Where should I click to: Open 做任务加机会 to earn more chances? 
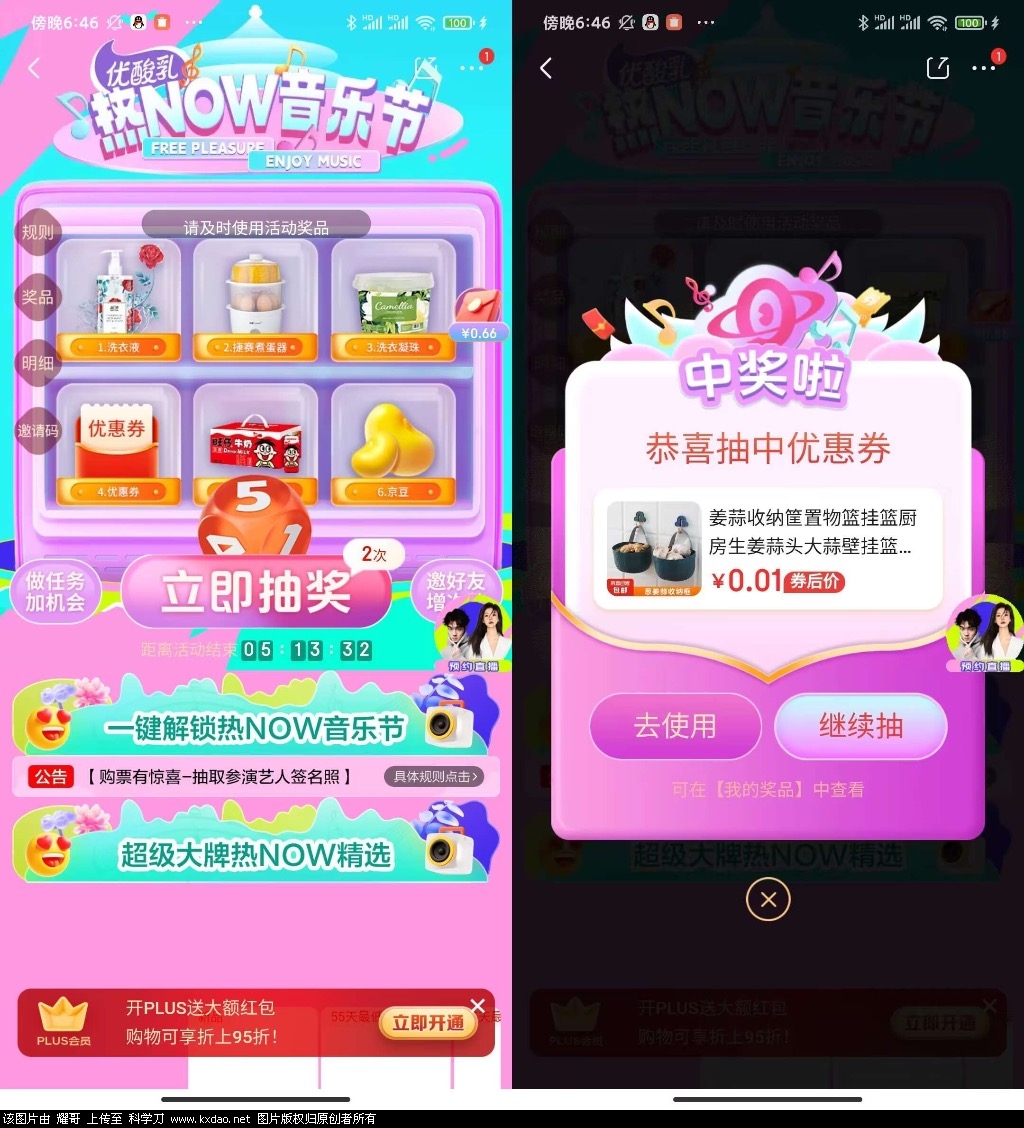click(56, 591)
